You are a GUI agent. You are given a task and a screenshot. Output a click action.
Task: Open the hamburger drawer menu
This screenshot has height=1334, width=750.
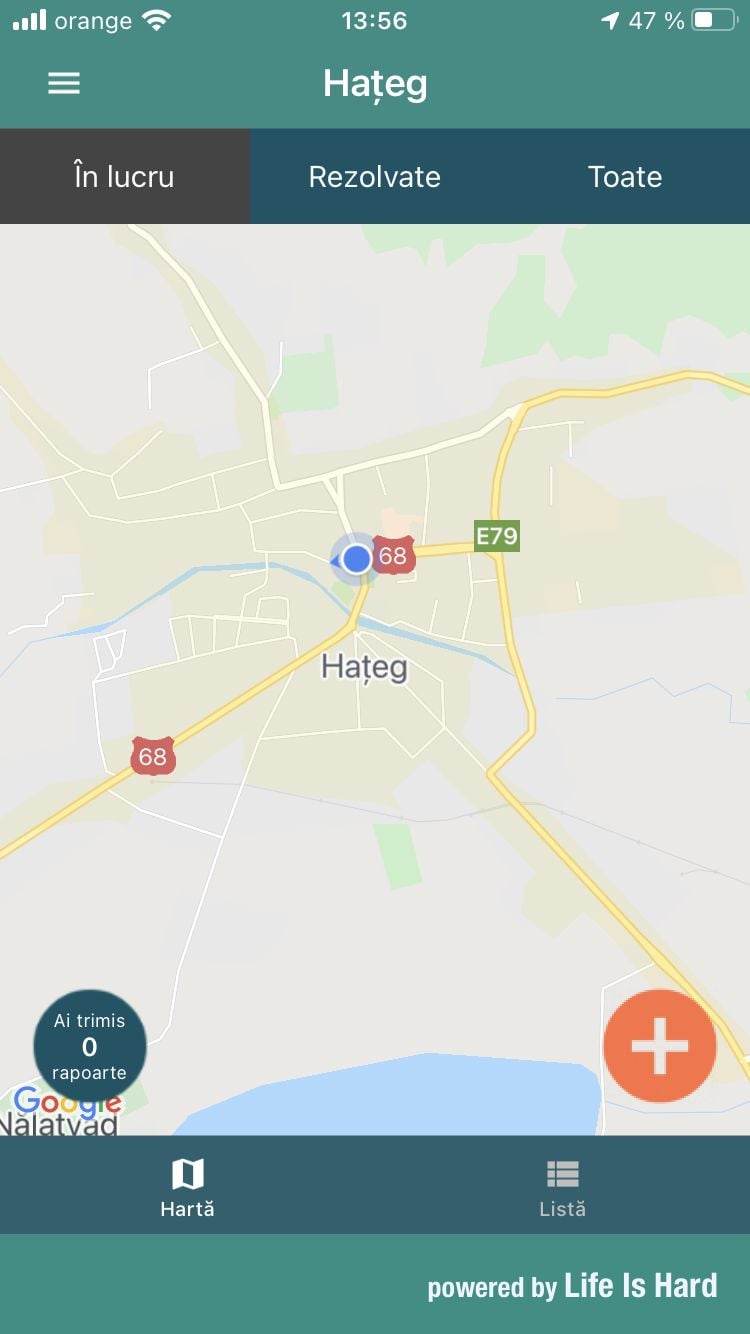click(64, 83)
